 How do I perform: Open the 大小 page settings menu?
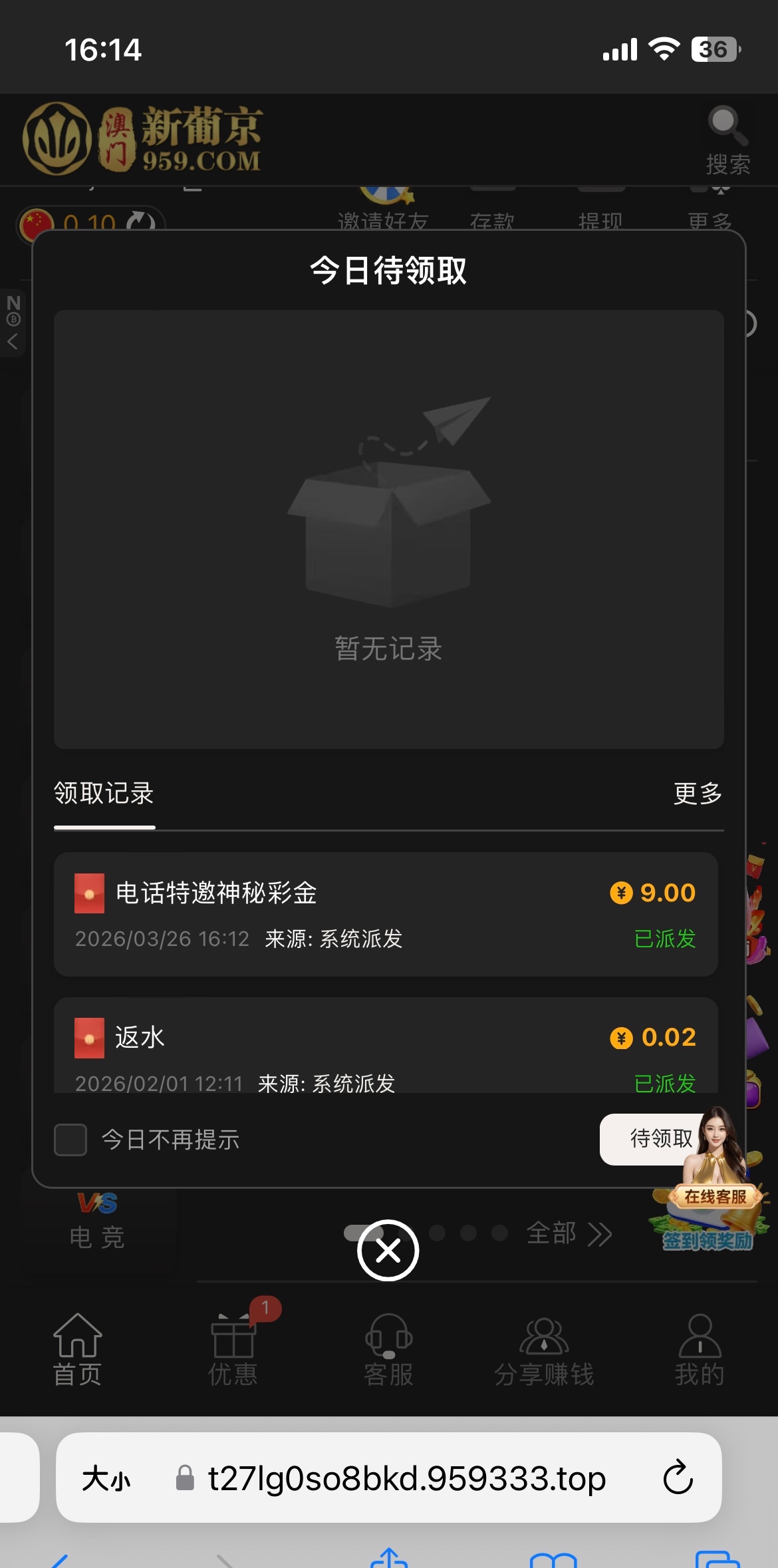point(106,1478)
